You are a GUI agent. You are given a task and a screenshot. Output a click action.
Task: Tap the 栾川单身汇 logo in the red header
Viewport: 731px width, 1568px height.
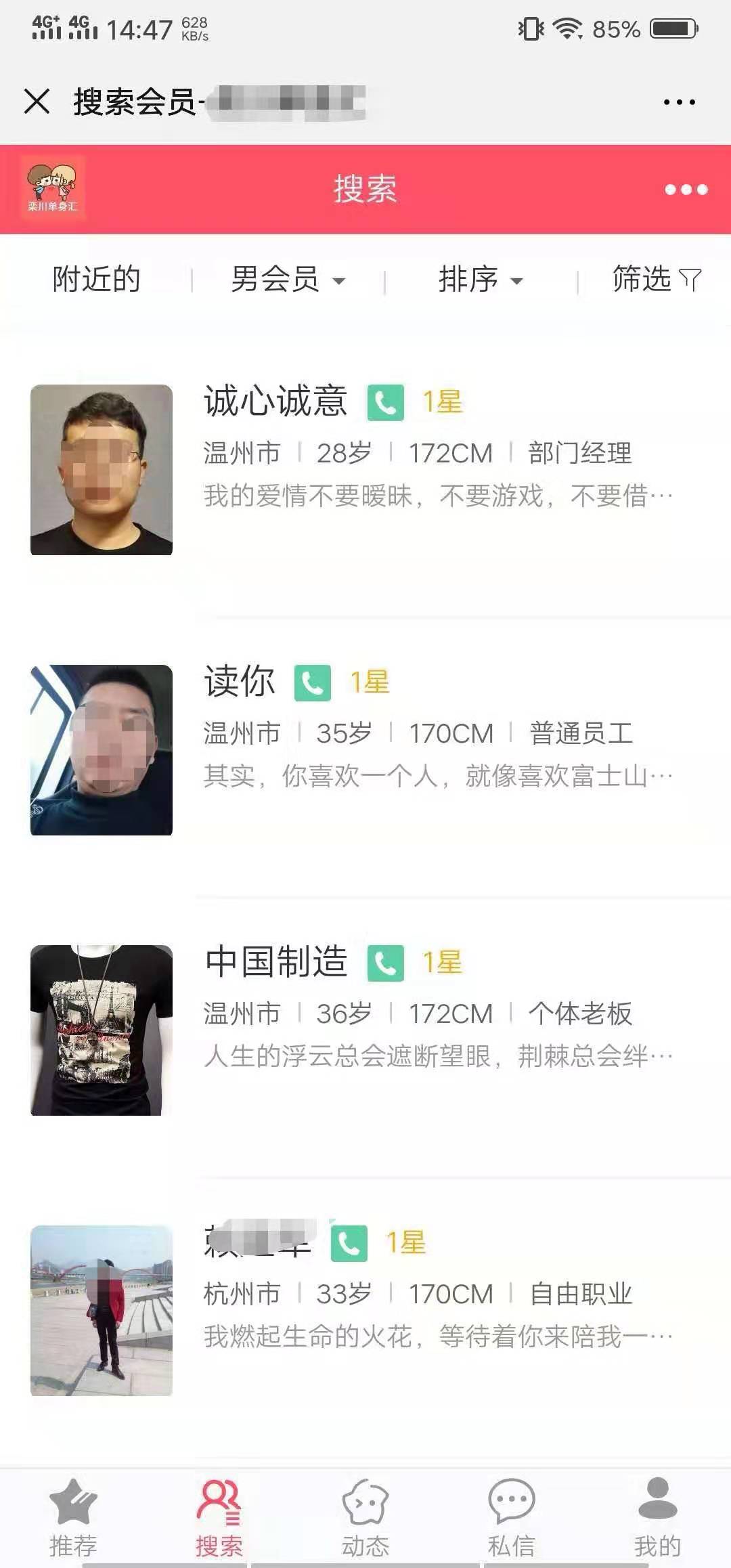53,189
